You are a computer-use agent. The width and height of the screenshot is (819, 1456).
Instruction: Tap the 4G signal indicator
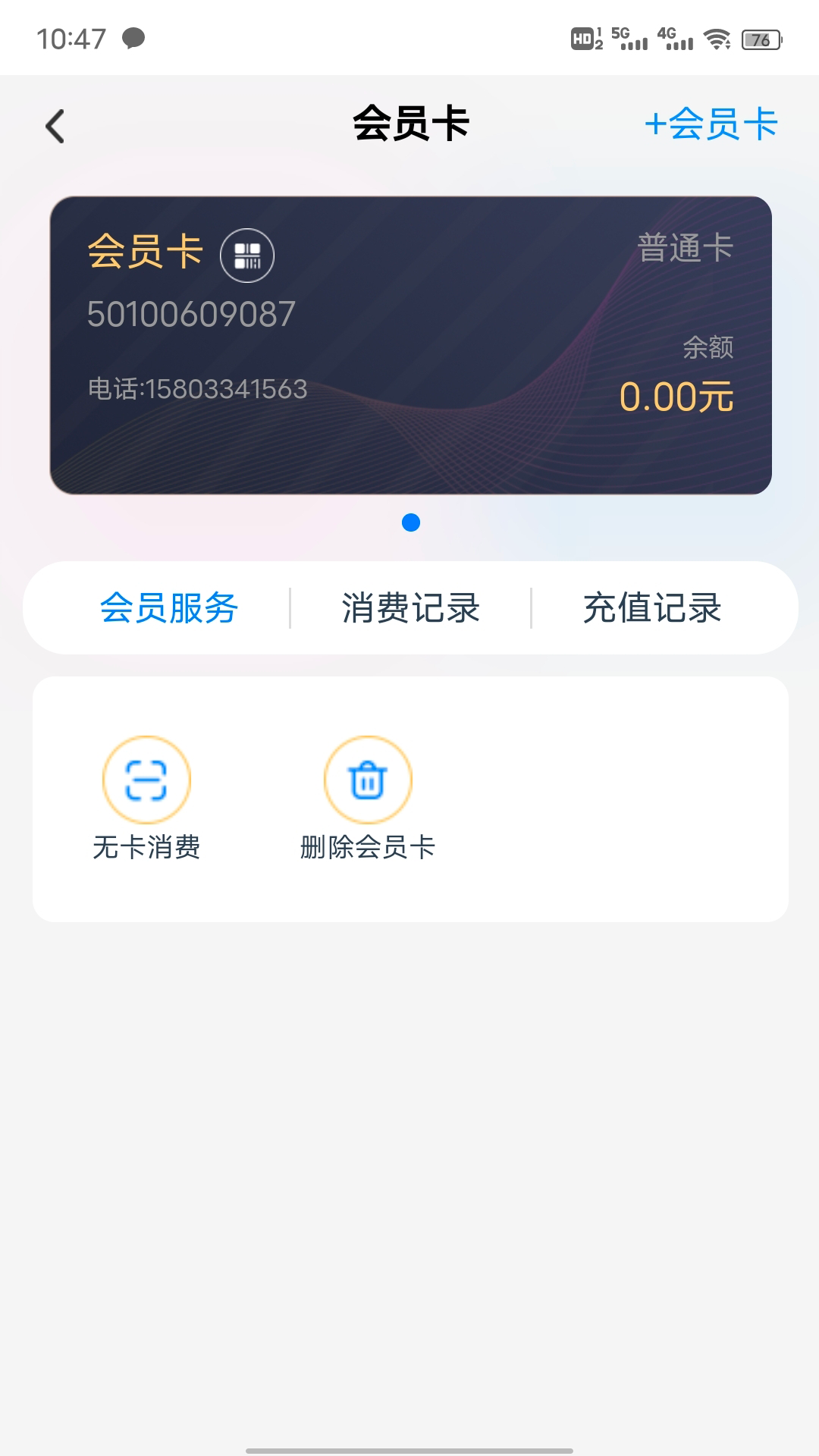(677, 38)
